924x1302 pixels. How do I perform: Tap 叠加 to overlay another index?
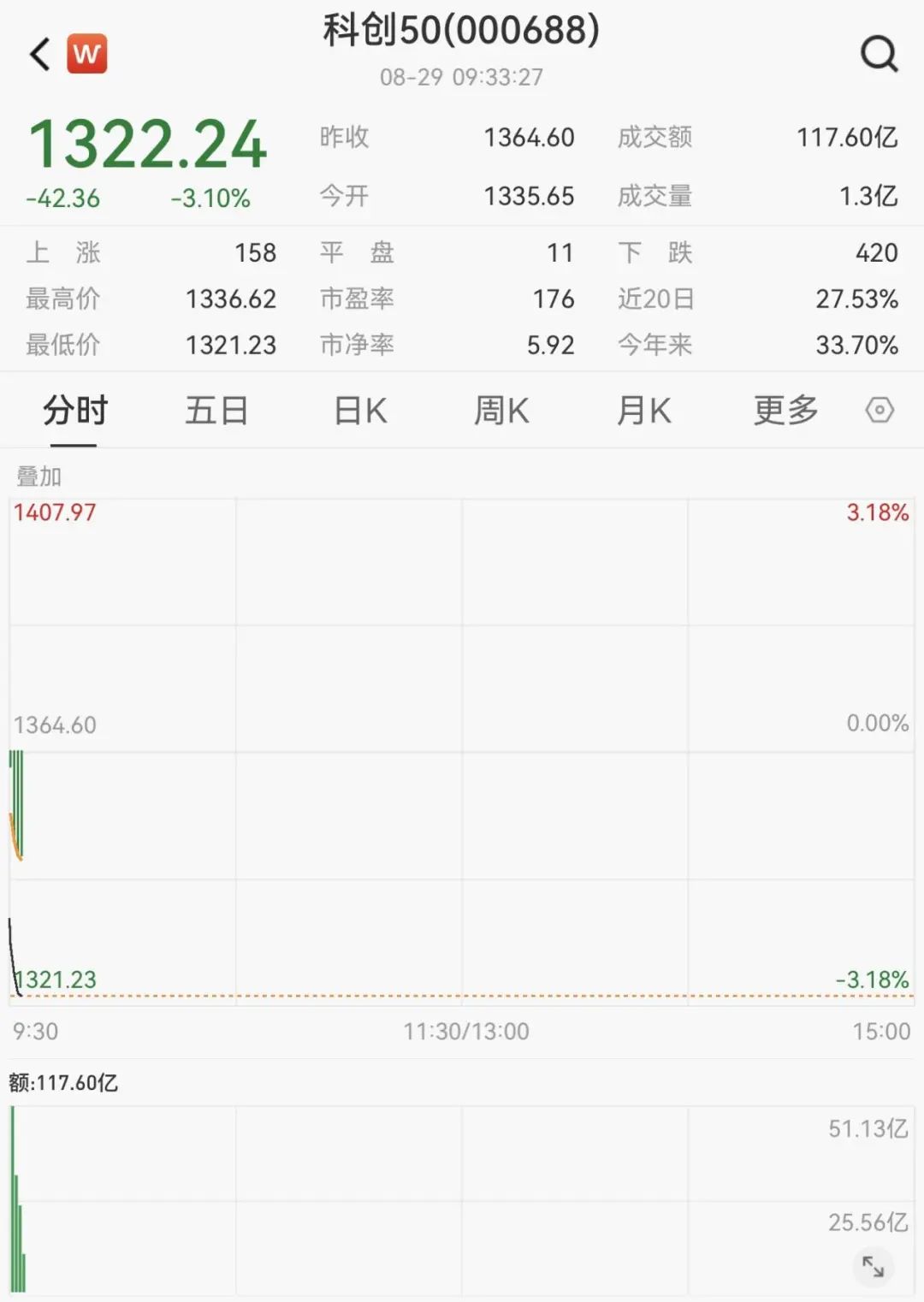(39, 476)
